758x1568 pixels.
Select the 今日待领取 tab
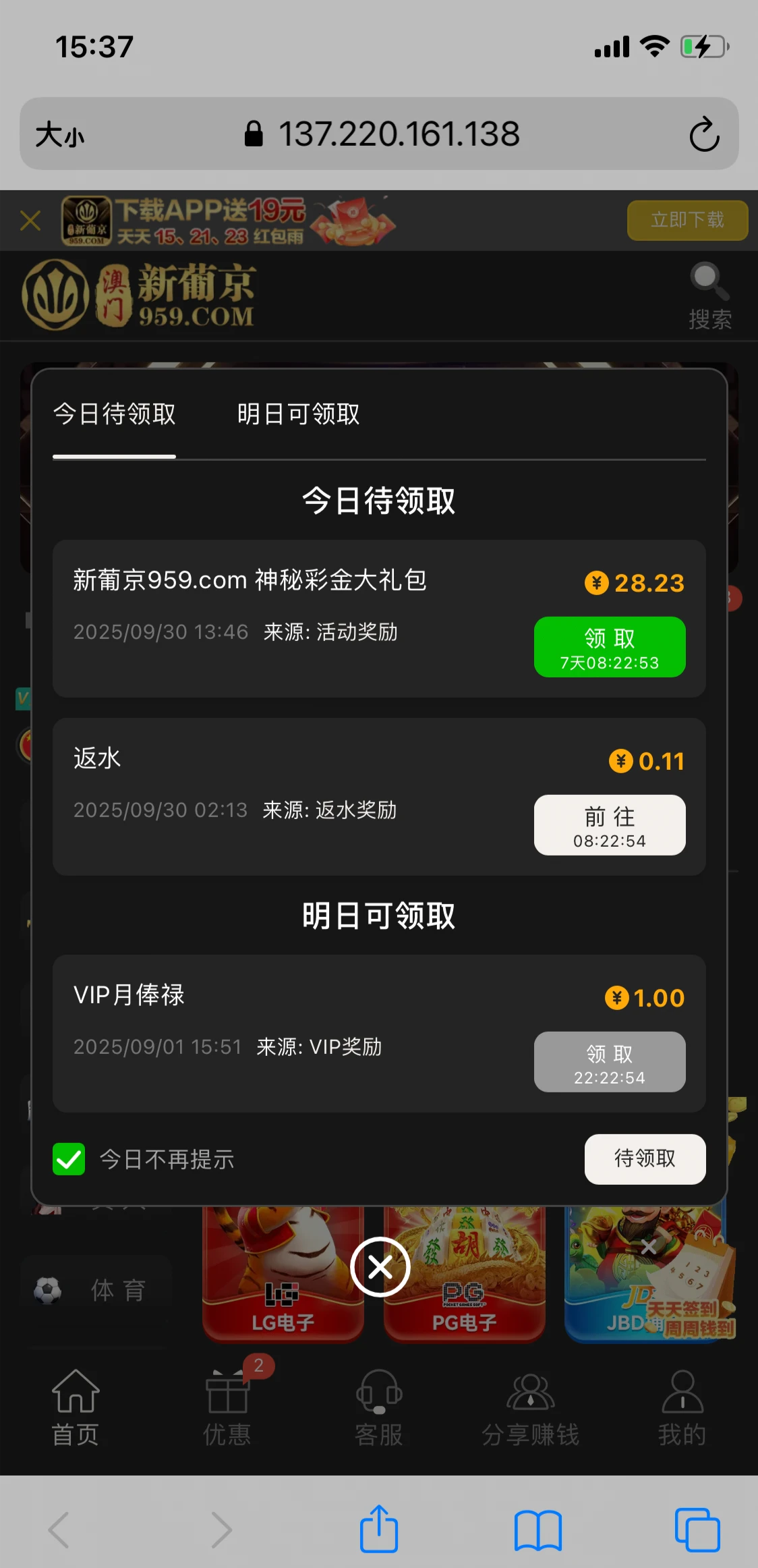115,414
